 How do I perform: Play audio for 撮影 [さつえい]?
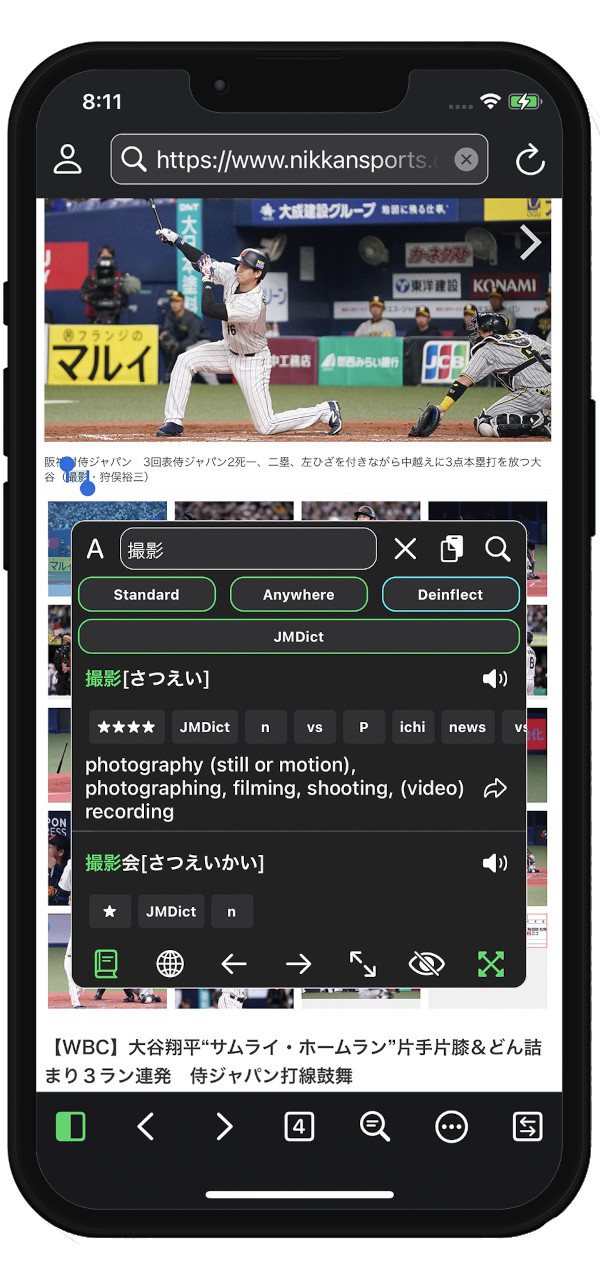[x=495, y=679]
